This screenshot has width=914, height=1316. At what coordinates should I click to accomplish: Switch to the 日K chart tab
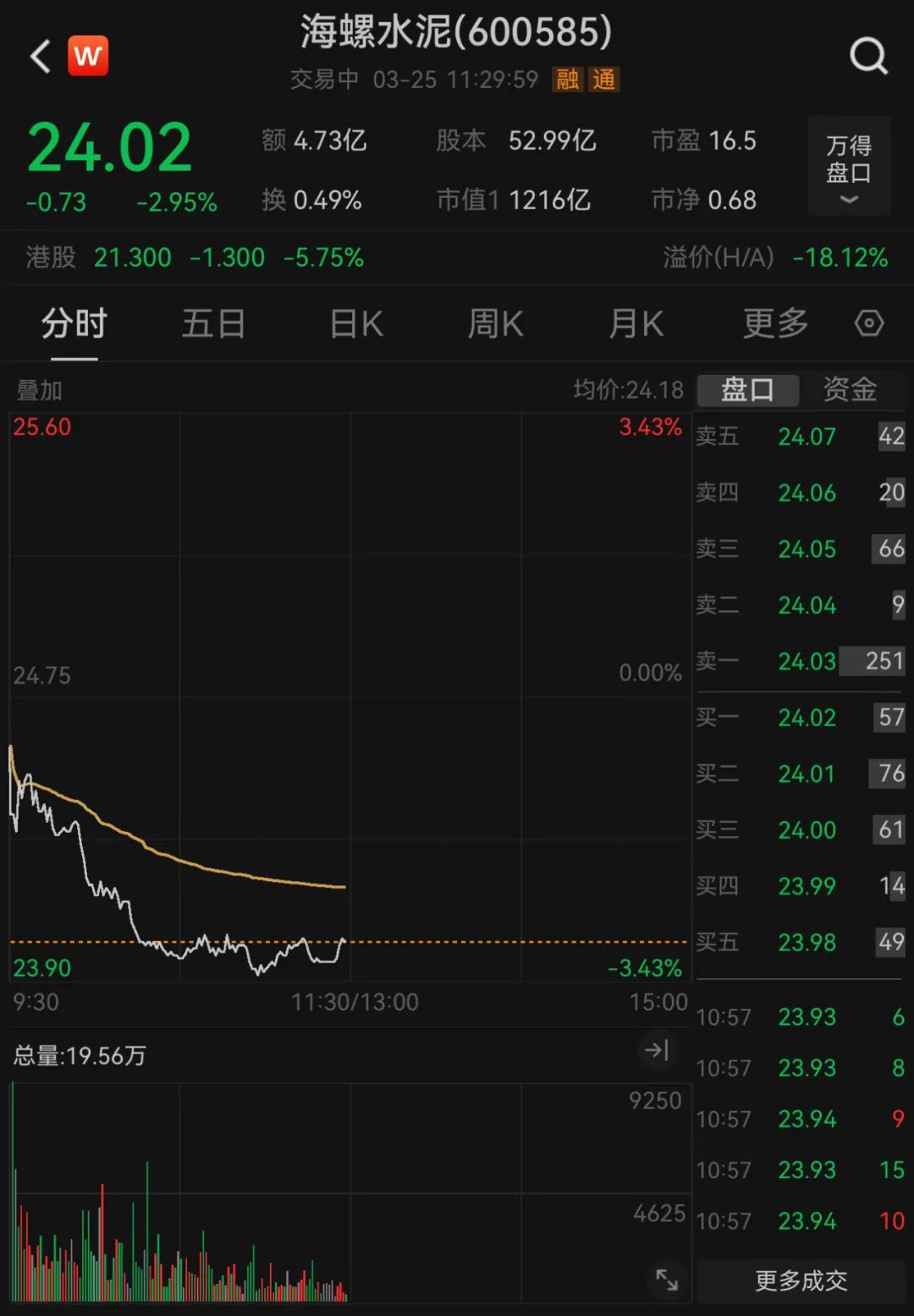[x=356, y=324]
